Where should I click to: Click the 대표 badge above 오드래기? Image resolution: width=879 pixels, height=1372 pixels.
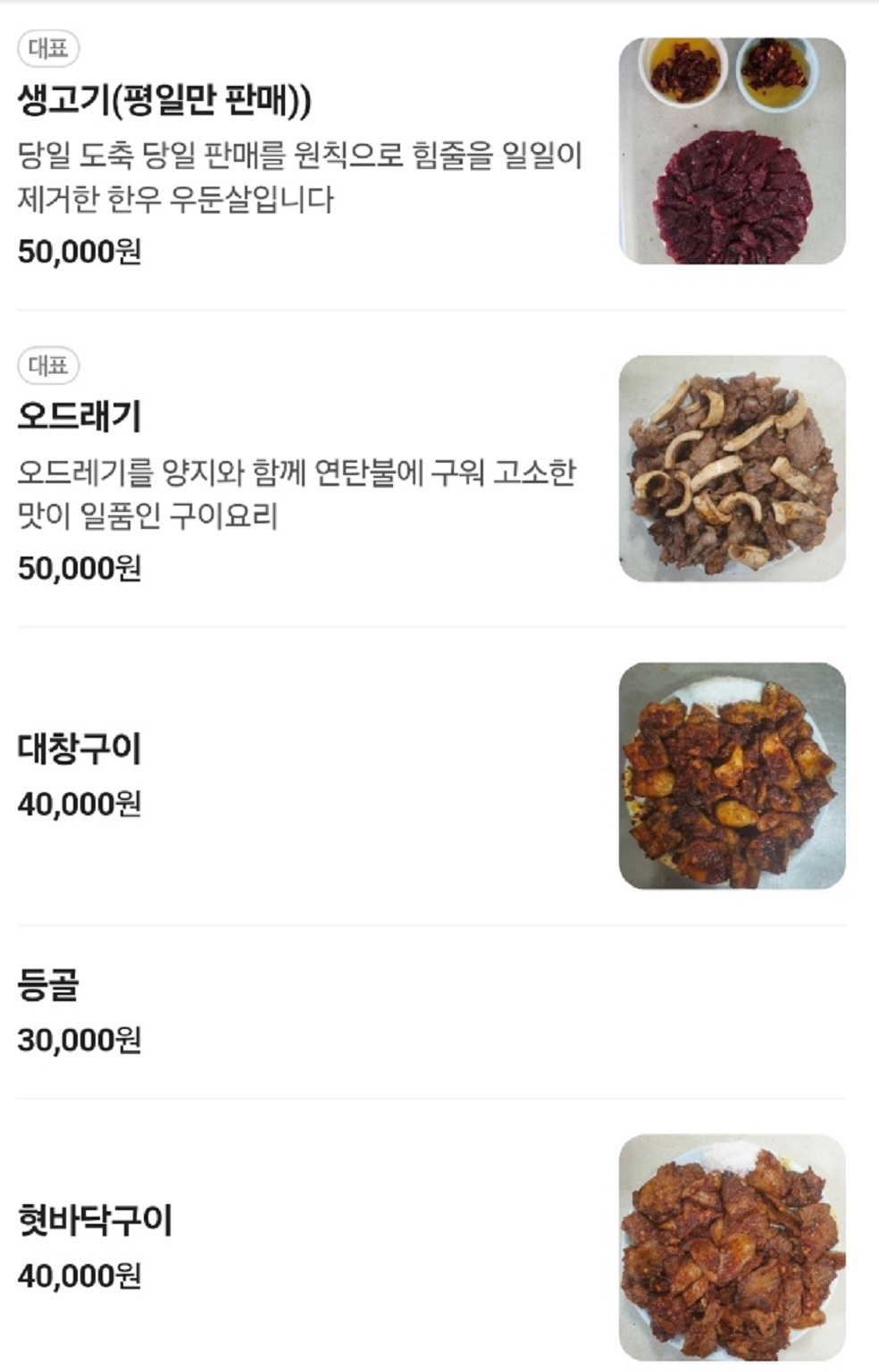(x=49, y=363)
